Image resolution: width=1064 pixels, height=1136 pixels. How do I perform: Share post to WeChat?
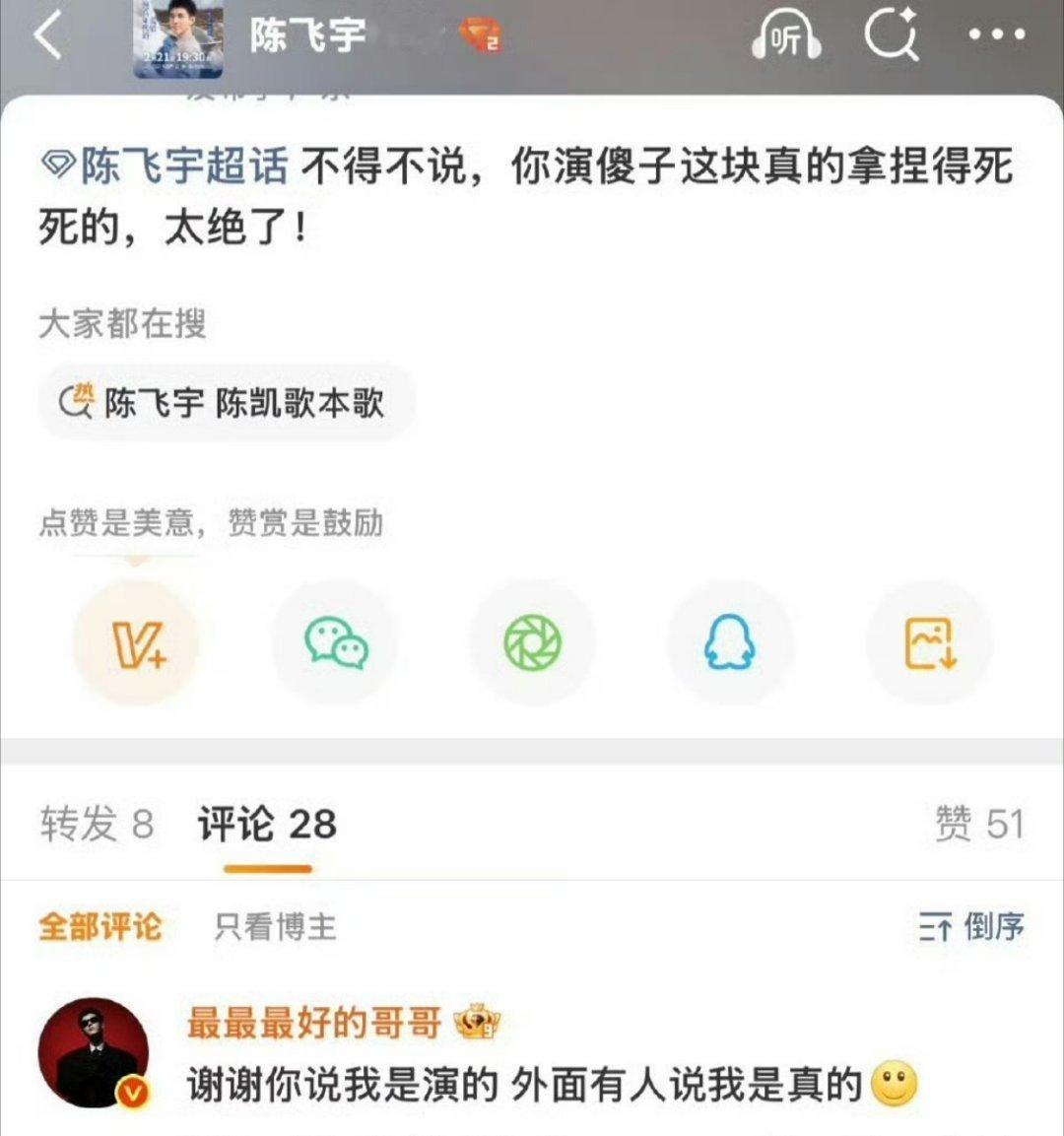point(334,642)
